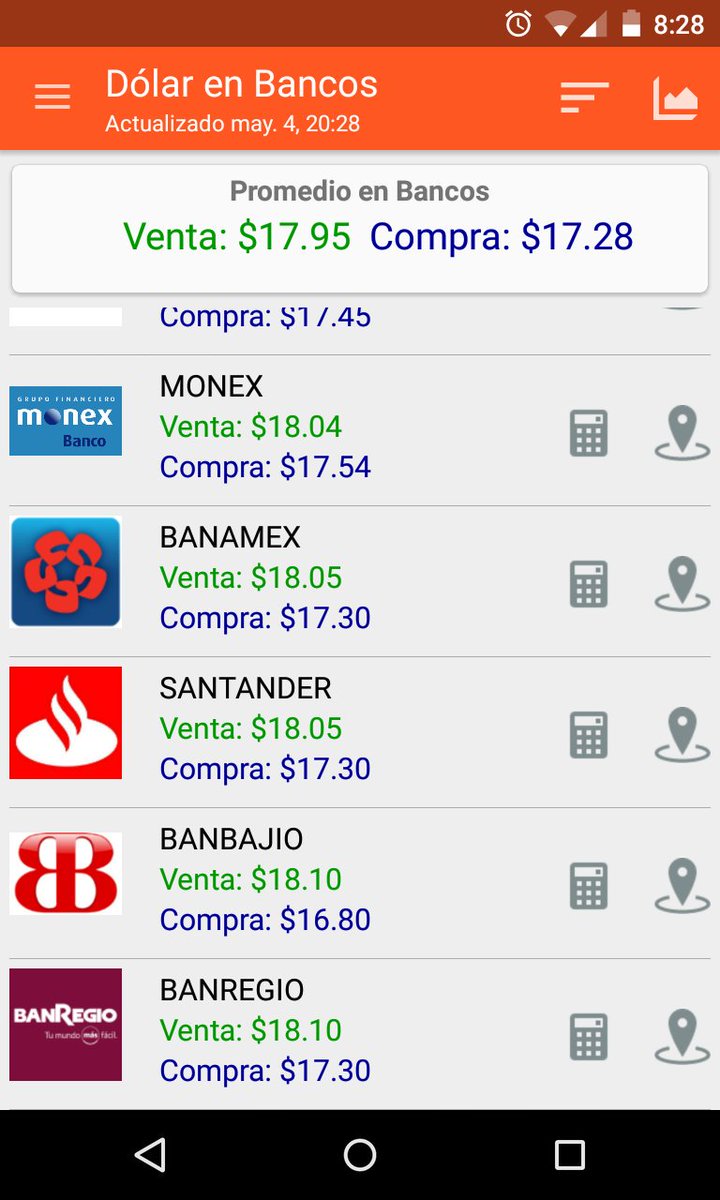Open the exchange rate chart

tap(675, 98)
